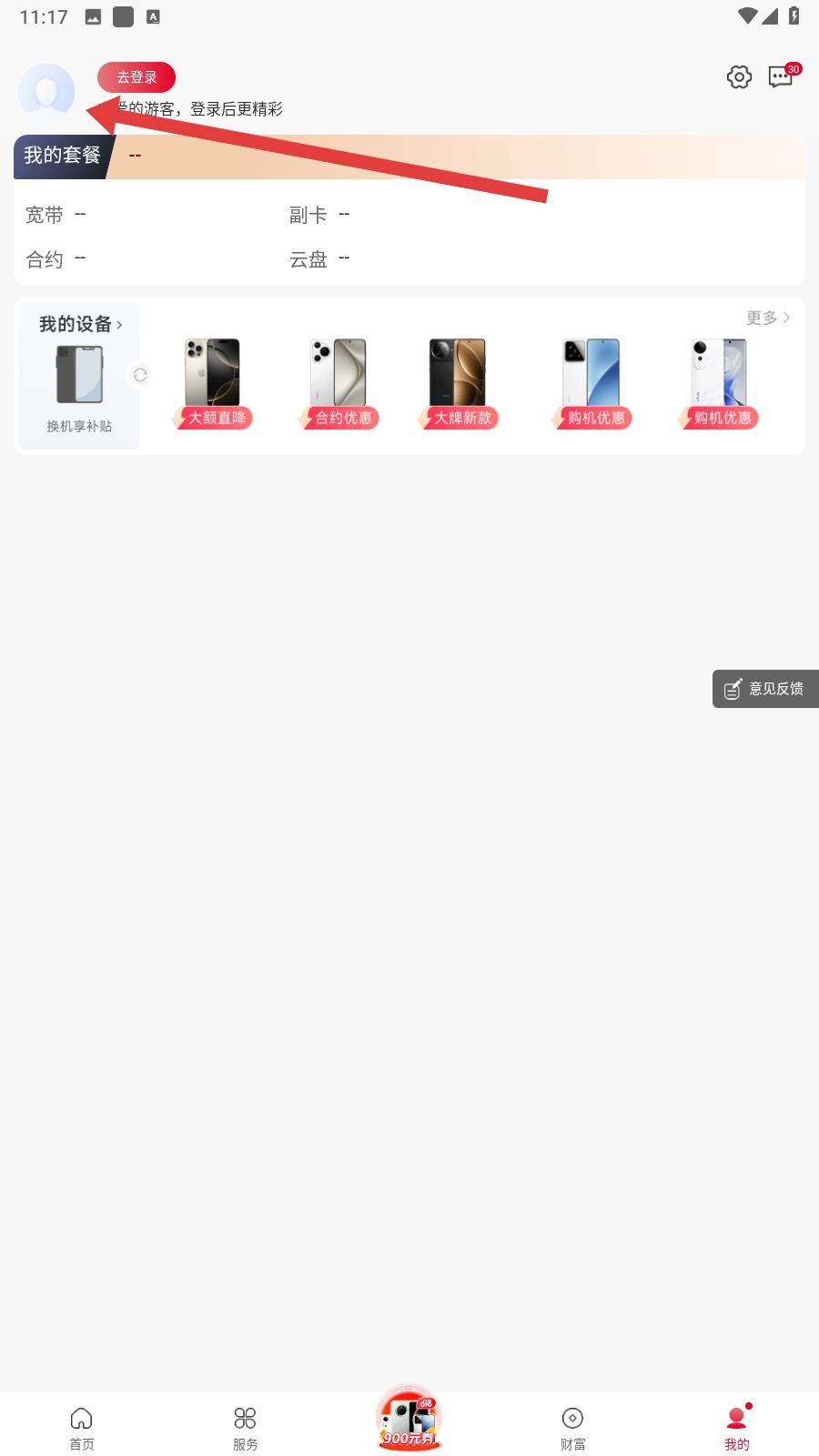
Task: Tap 更多 to see more devices
Action: click(767, 318)
